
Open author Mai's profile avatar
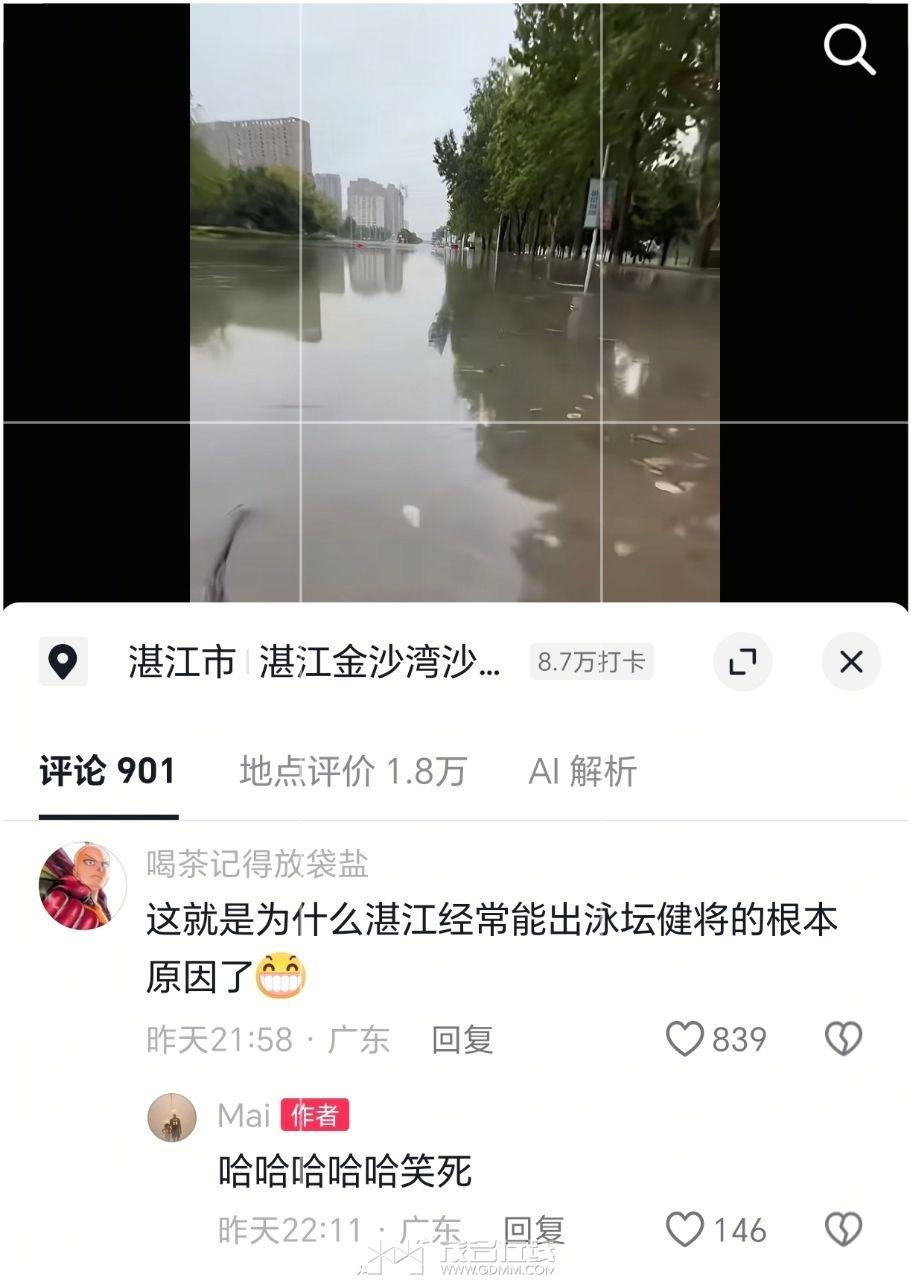click(172, 1117)
